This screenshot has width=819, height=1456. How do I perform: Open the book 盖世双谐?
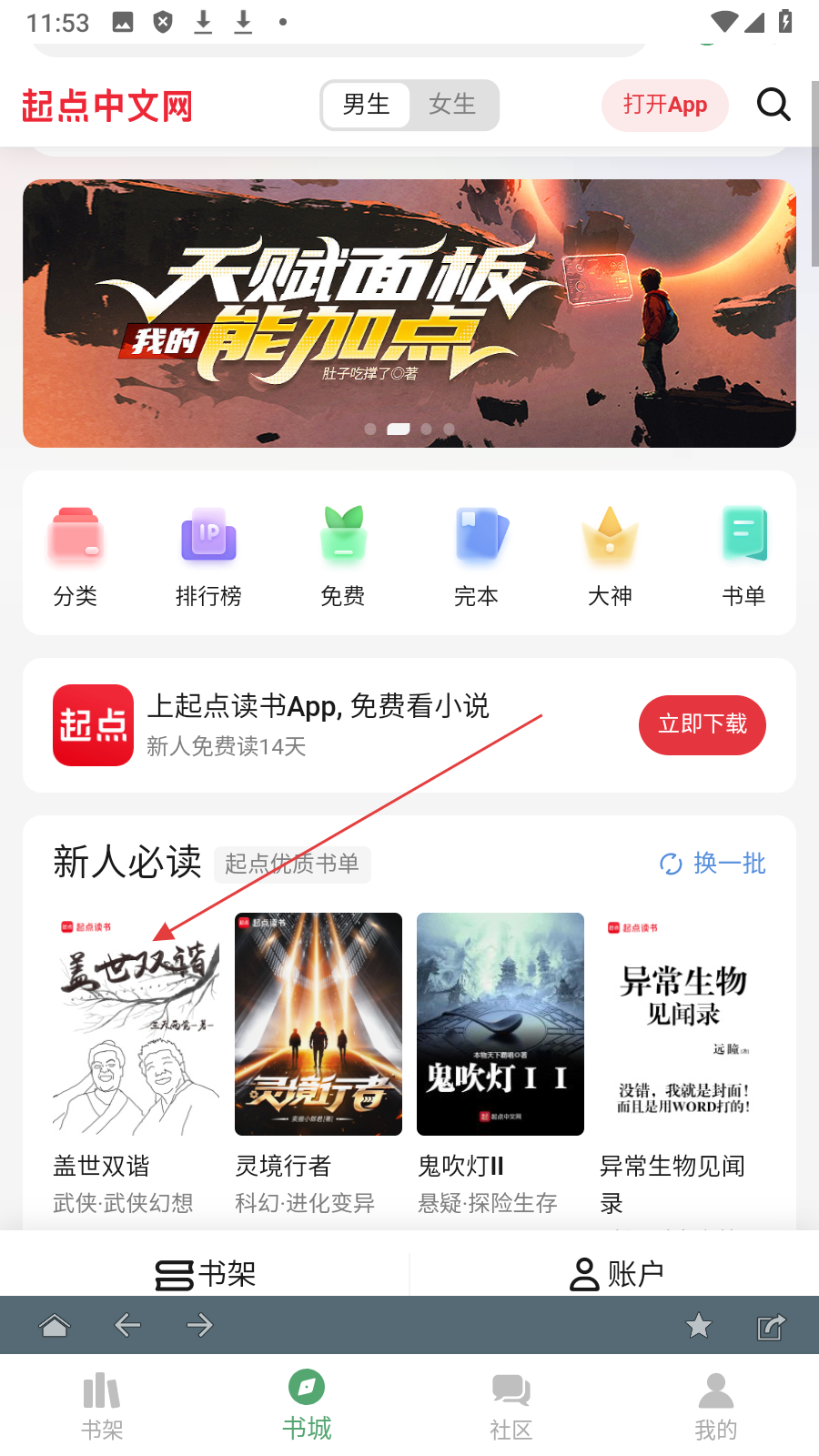tap(136, 1024)
